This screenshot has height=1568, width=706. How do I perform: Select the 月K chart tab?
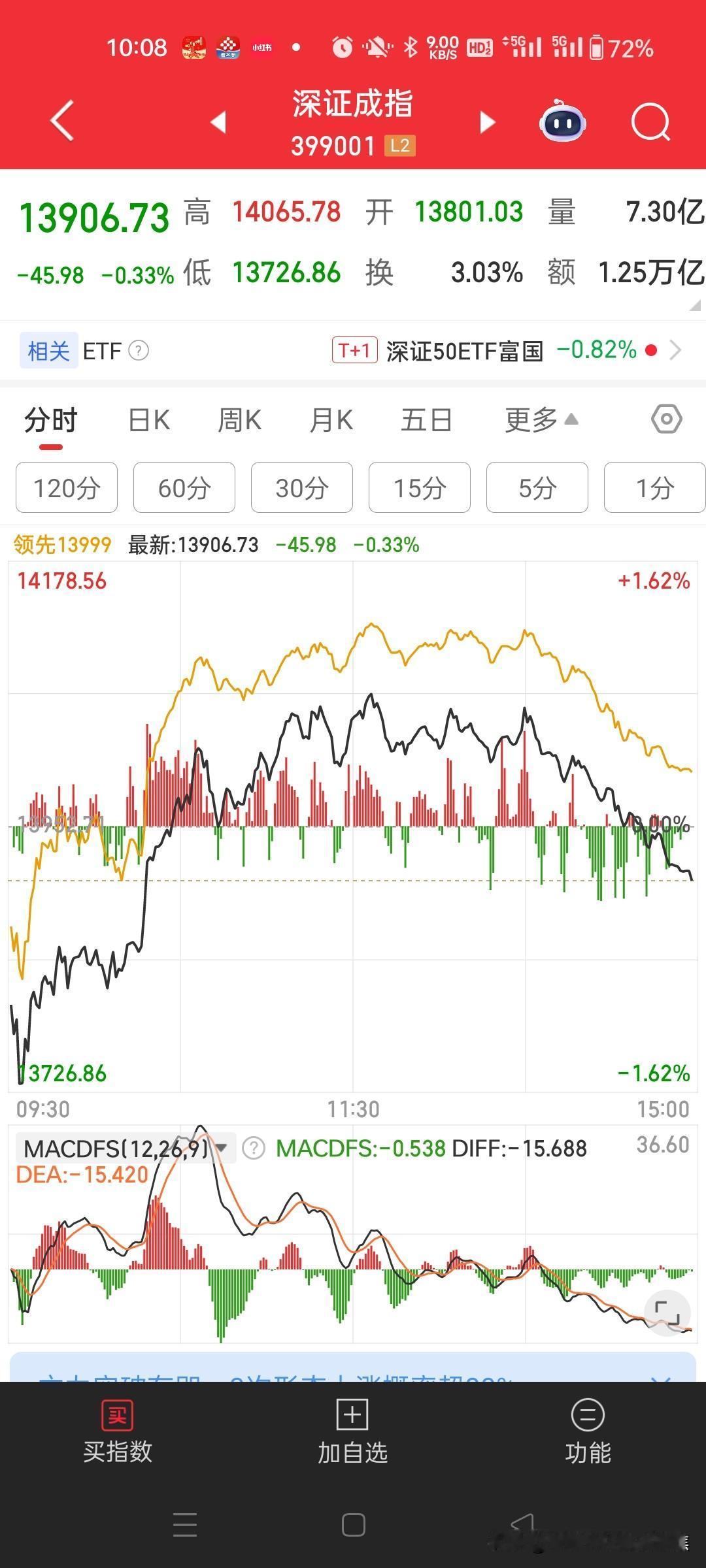click(x=331, y=420)
